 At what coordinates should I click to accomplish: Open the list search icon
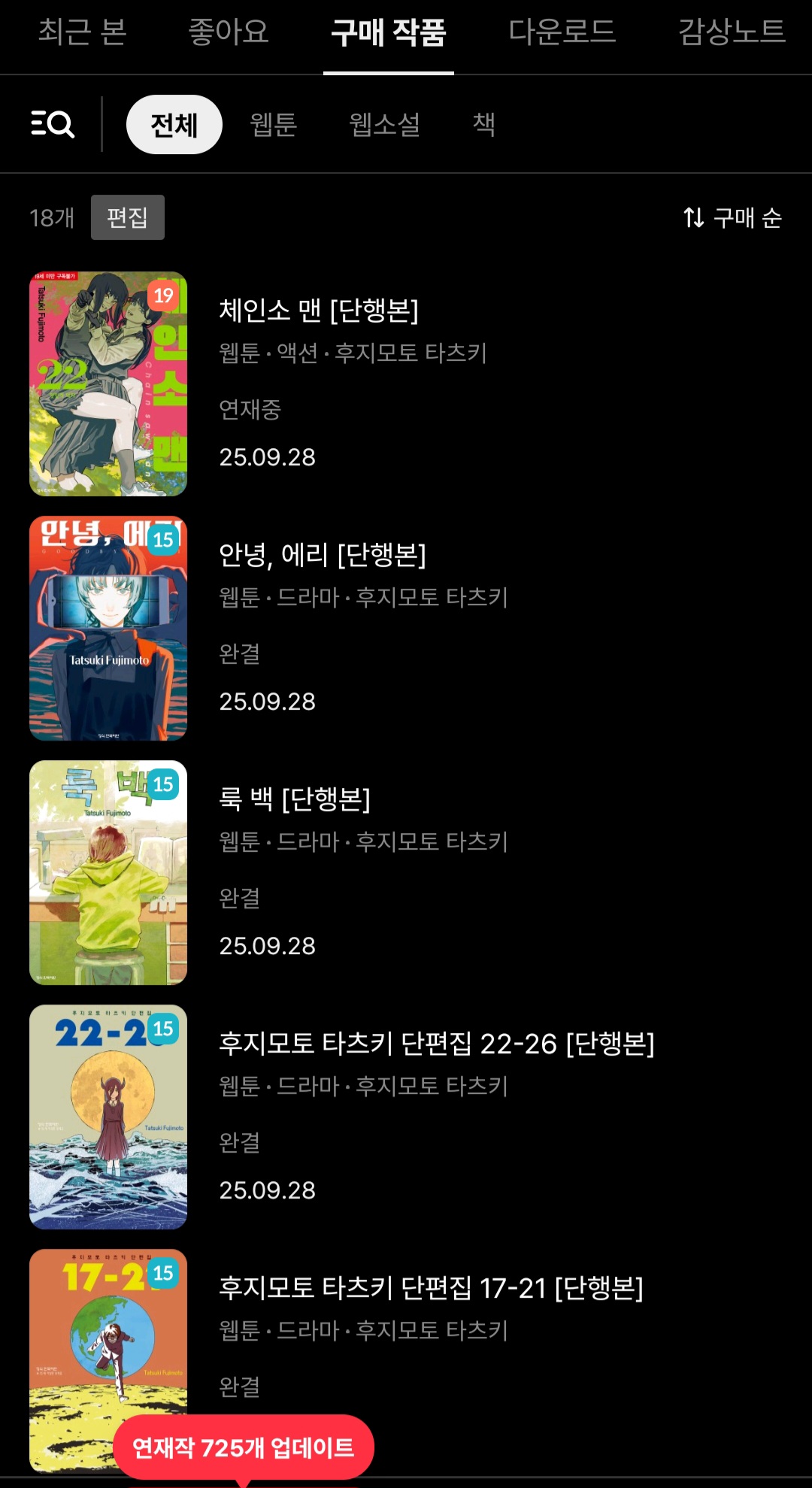53,124
